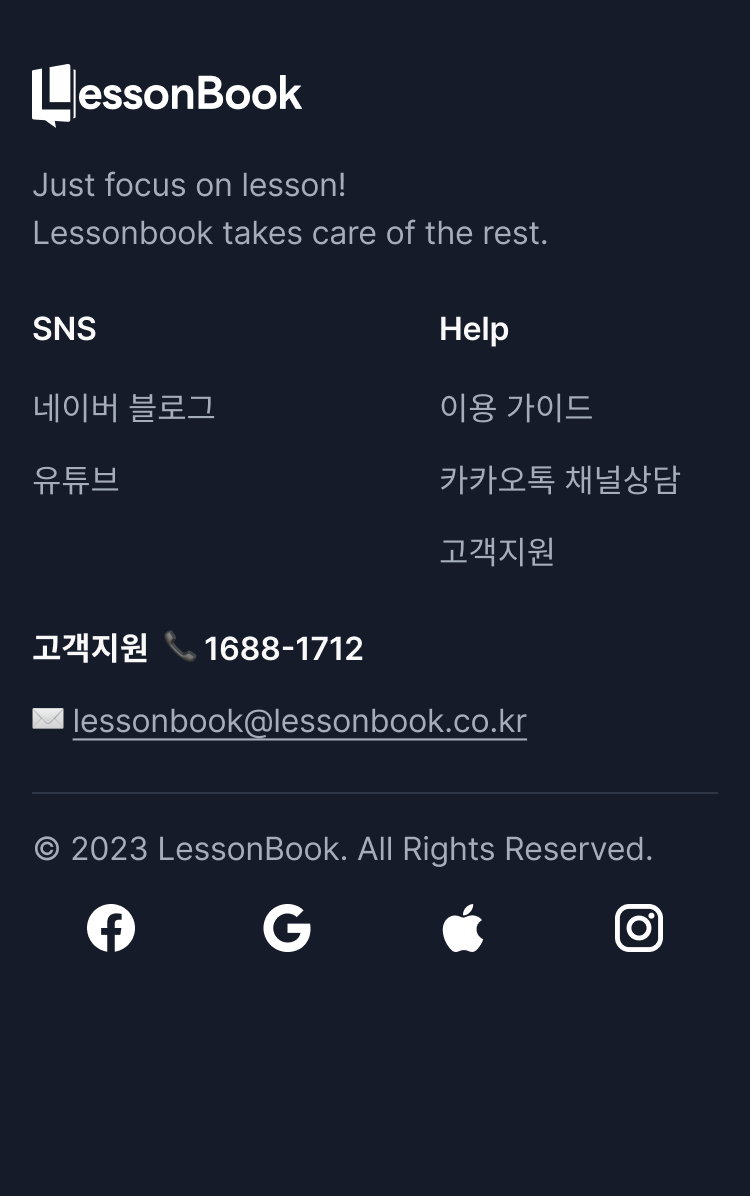
Task: Open 카카오톡 채널상담 link
Action: point(559,480)
